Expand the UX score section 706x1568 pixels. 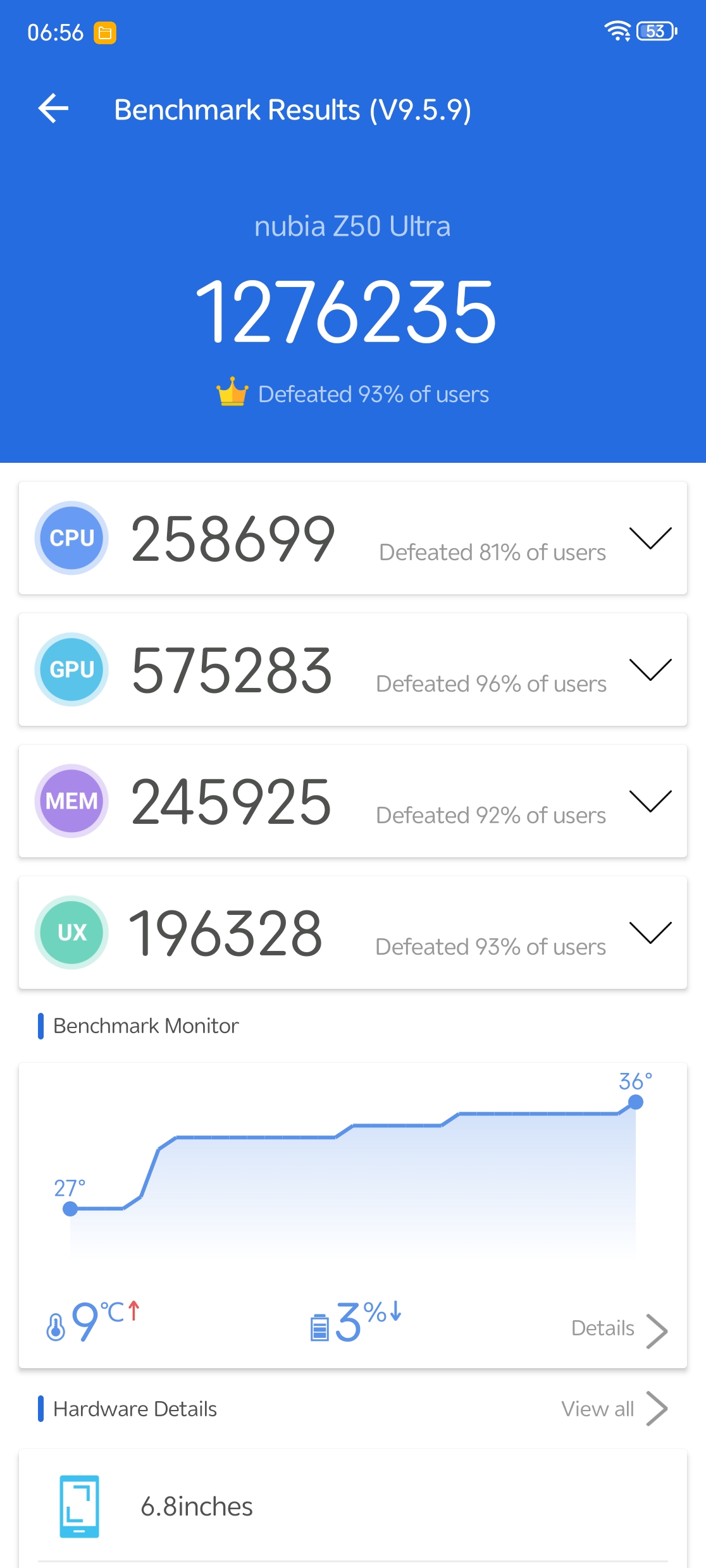(650, 933)
